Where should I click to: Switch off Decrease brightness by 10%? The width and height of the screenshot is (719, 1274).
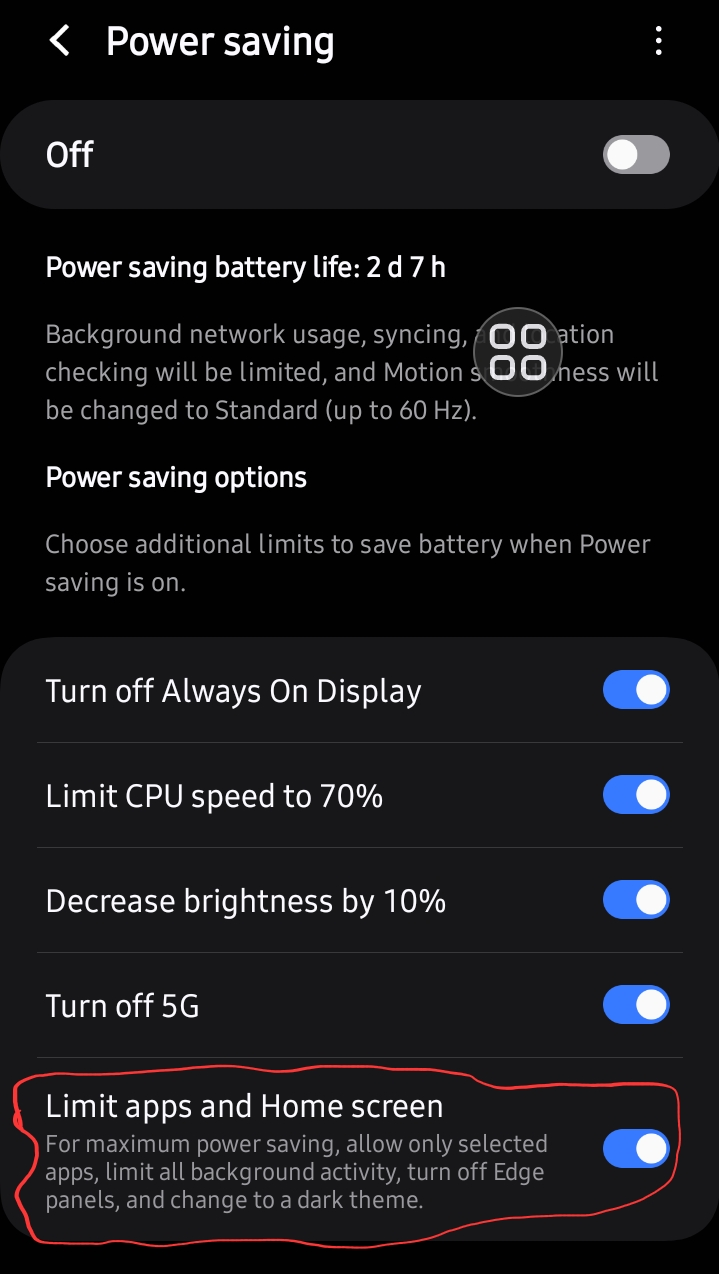pyautogui.click(x=636, y=900)
